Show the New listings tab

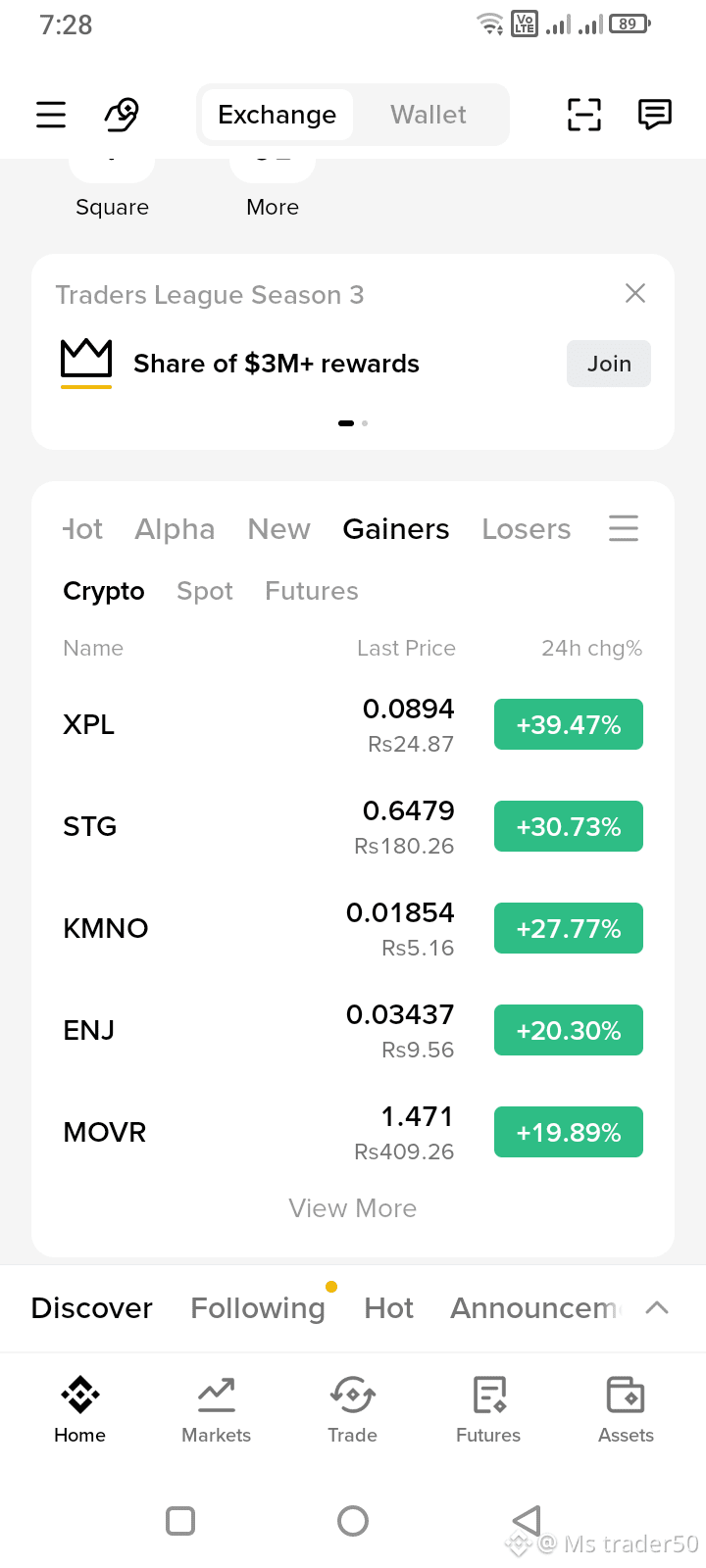pyautogui.click(x=279, y=529)
